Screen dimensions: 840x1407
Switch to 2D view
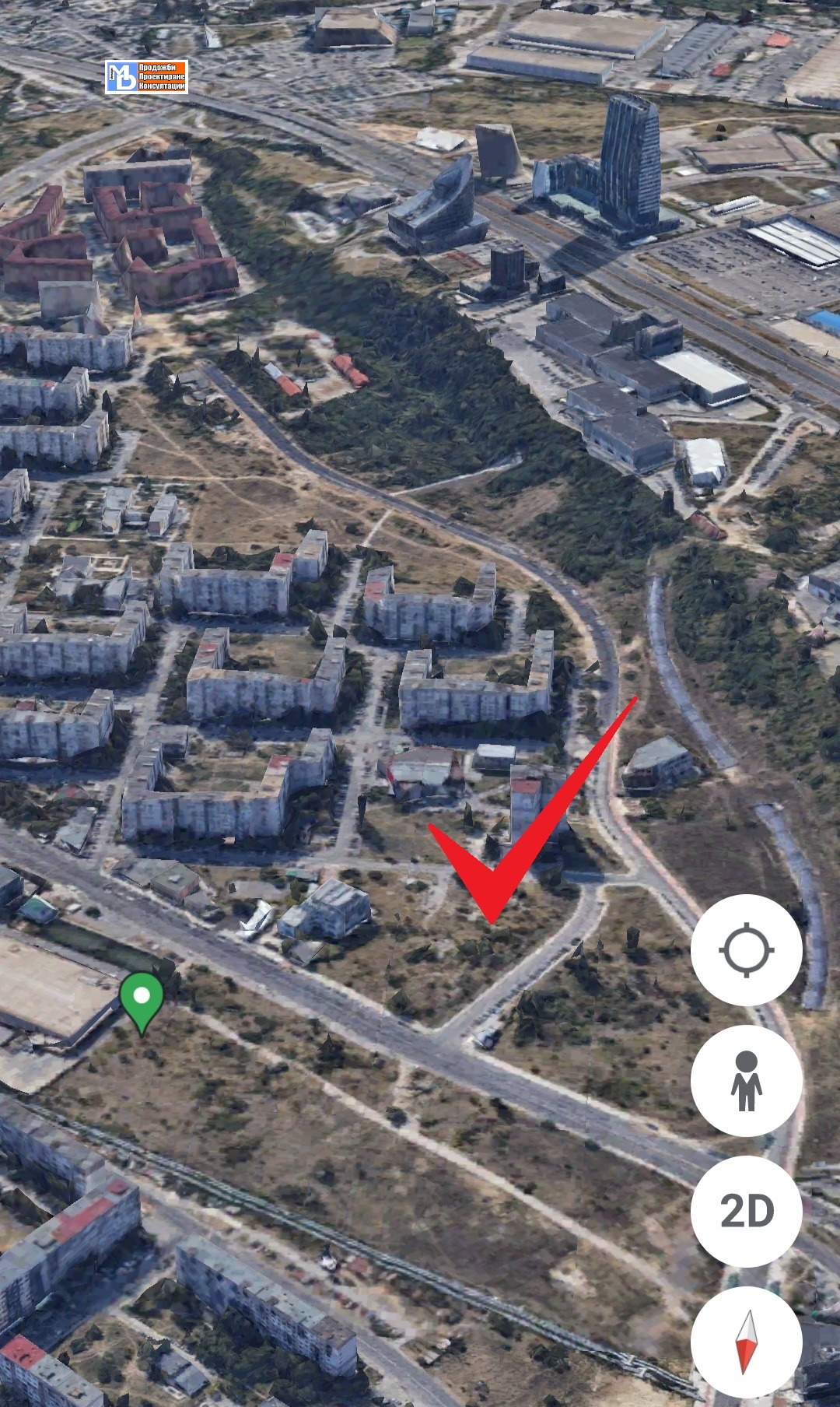point(746,1211)
